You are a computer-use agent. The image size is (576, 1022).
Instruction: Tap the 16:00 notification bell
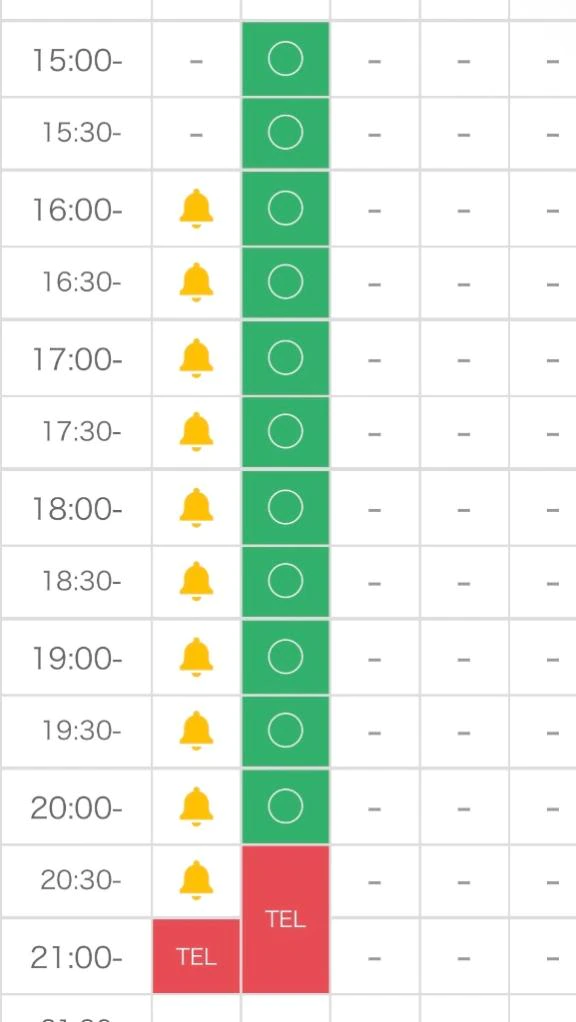coord(196,209)
